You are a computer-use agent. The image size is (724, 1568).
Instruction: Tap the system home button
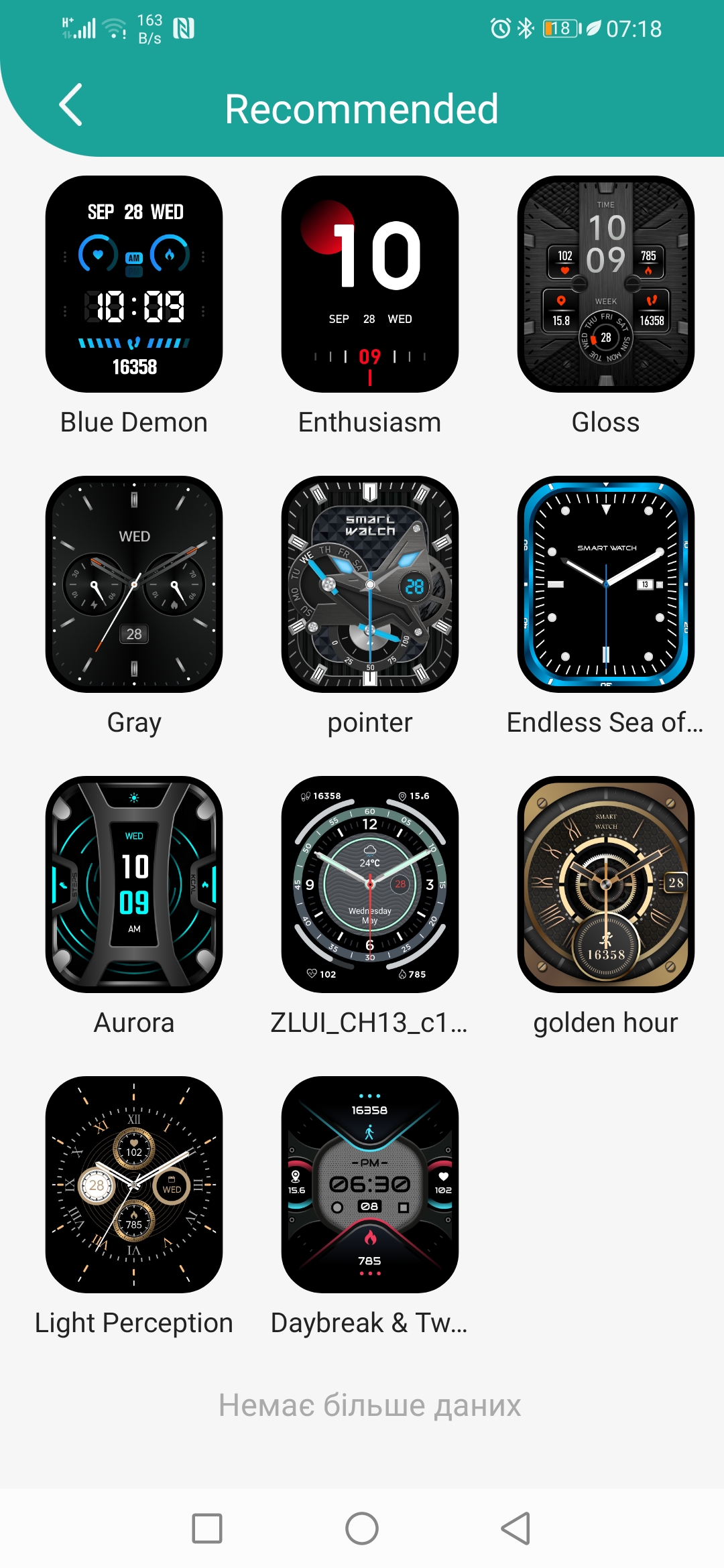(362, 1528)
